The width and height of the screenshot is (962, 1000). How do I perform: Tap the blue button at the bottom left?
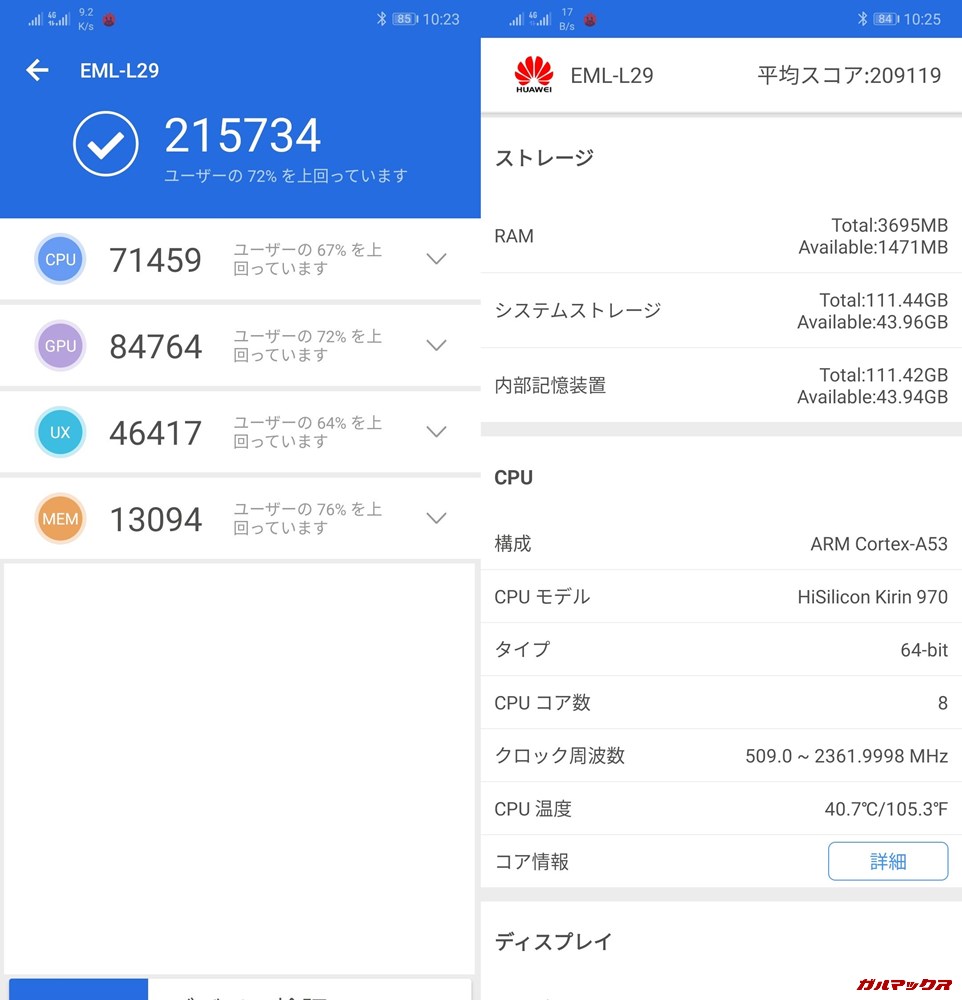coord(77,992)
